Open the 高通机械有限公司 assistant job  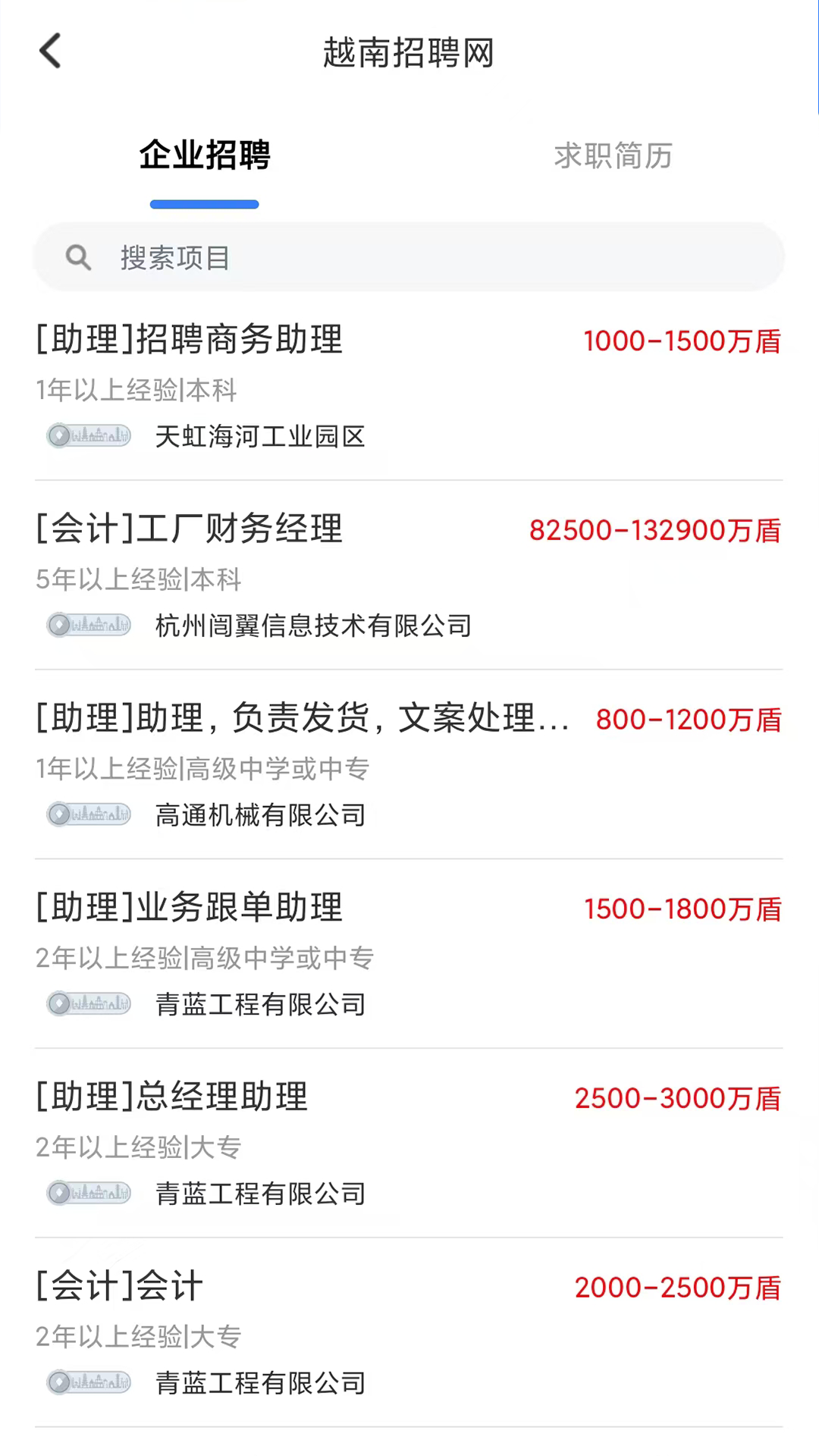302,718
